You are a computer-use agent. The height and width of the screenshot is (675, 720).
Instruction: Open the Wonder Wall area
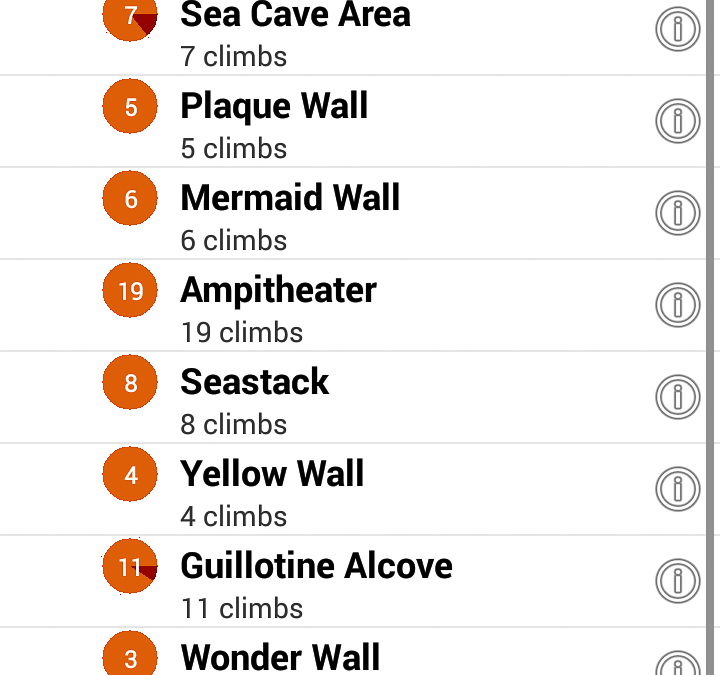(x=280, y=657)
